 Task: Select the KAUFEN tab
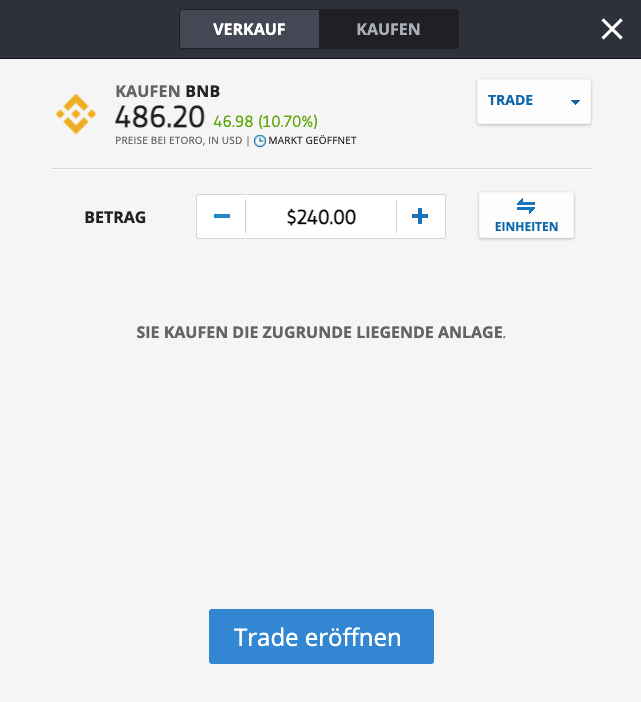pyautogui.click(x=388, y=30)
